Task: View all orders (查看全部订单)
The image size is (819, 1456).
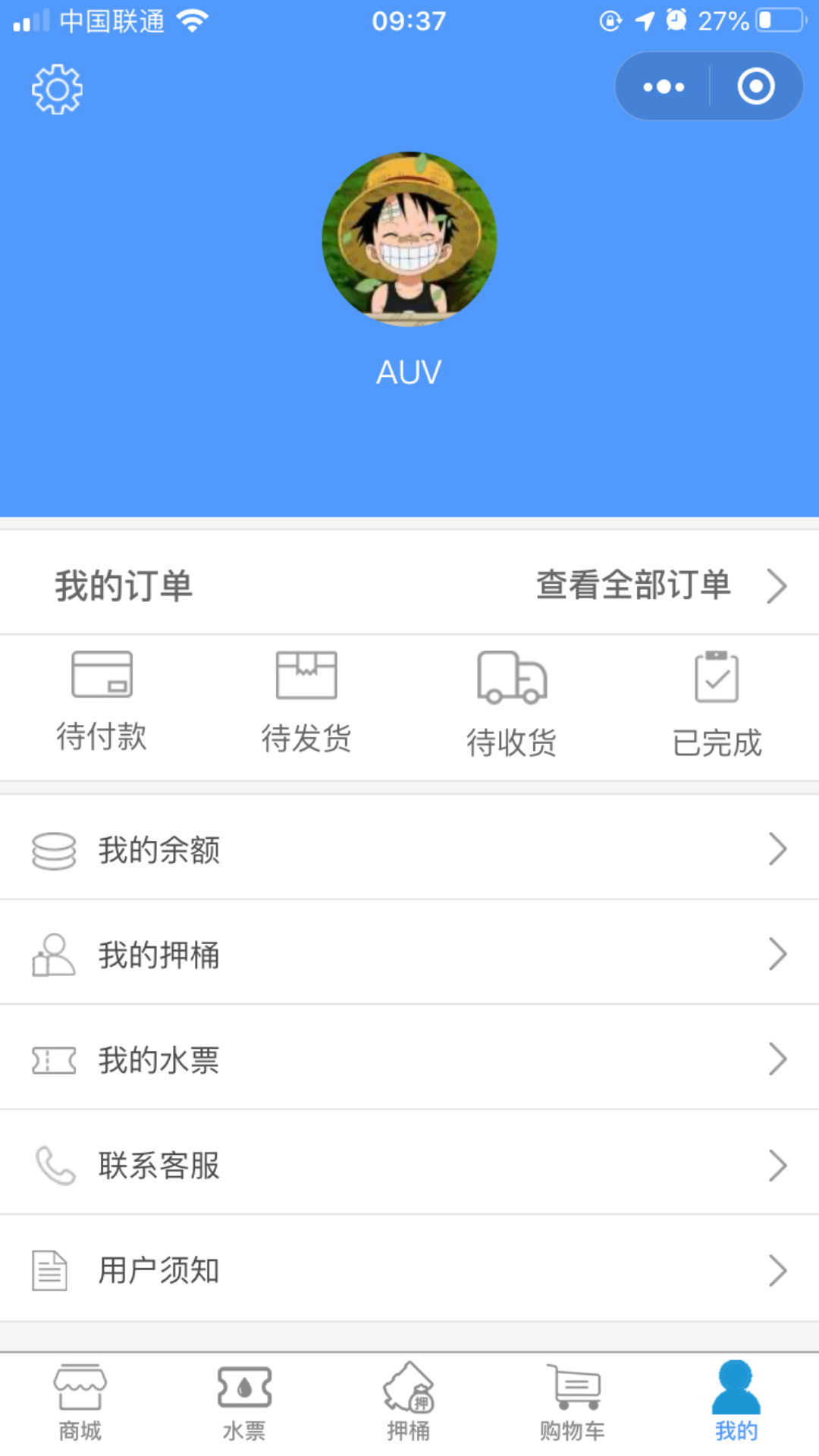Action: click(660, 585)
